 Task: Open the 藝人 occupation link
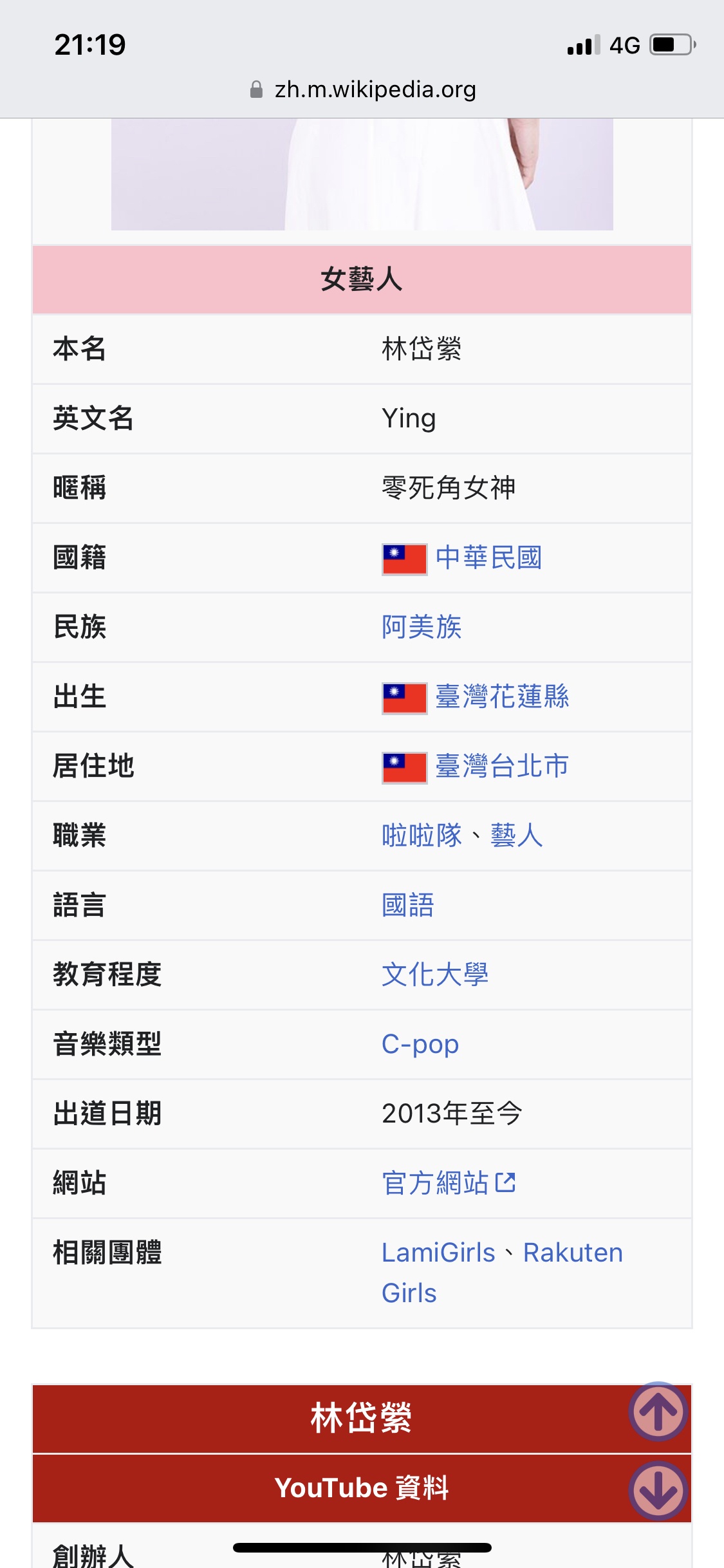517,835
